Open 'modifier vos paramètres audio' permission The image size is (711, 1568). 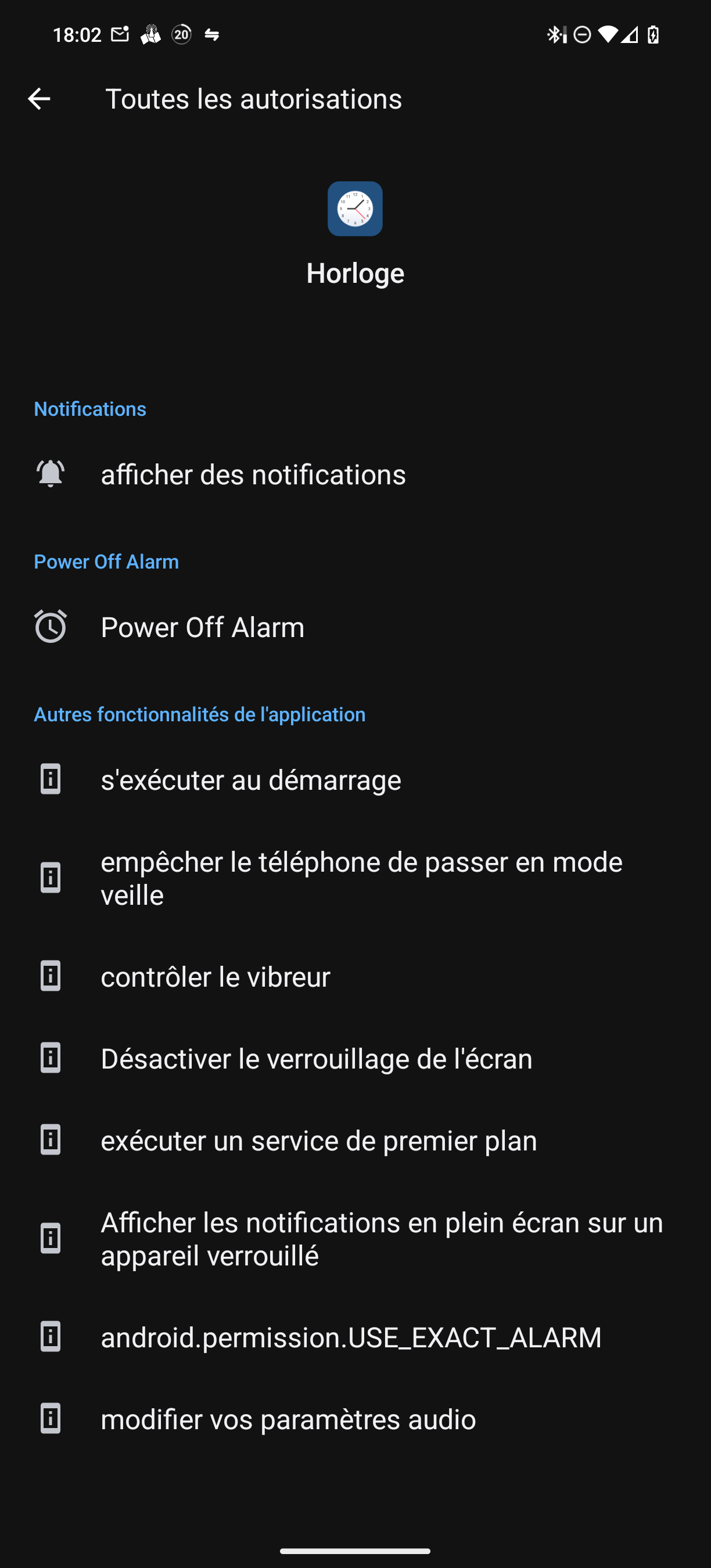point(355,1419)
